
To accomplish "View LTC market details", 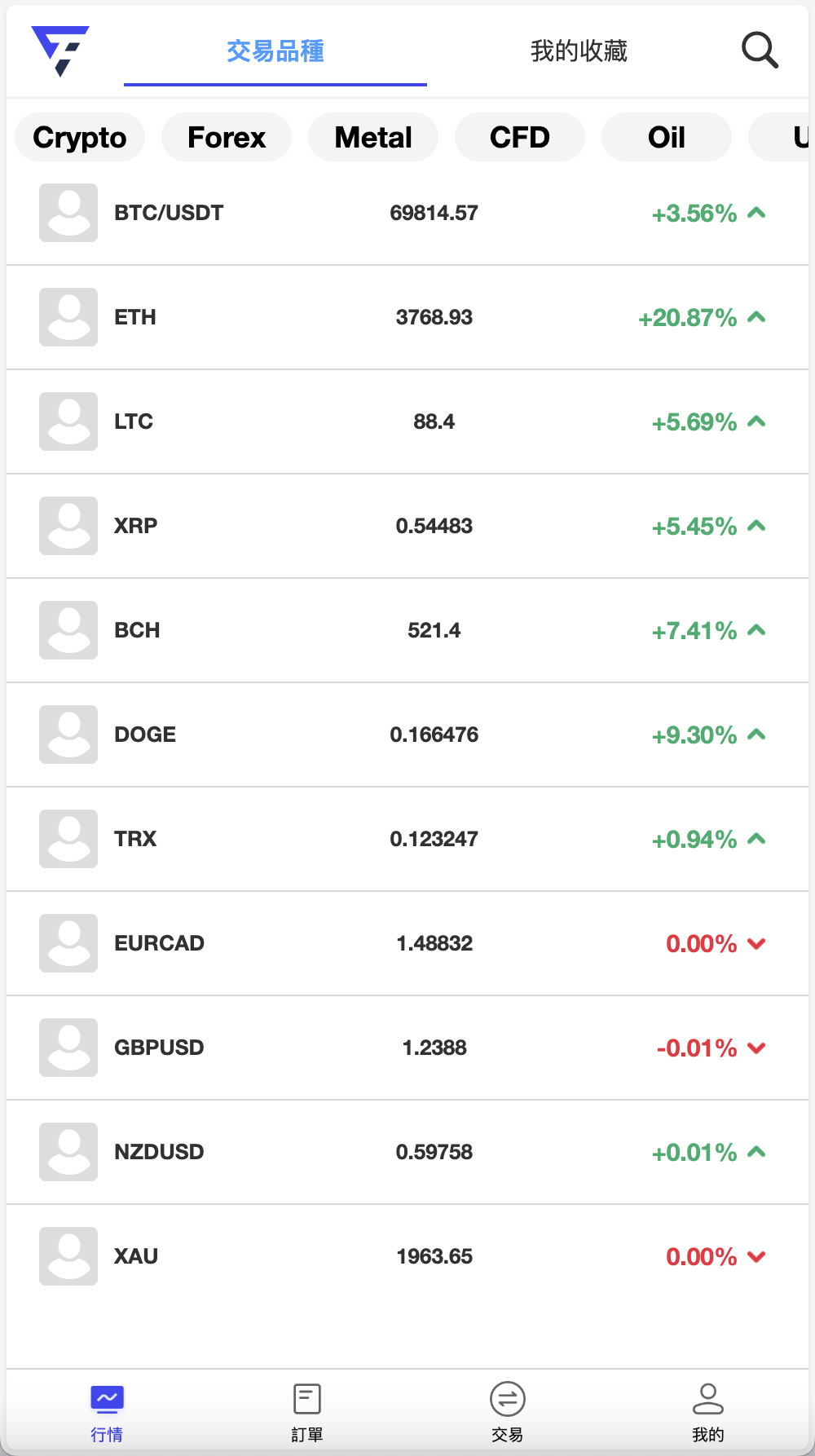I will 407,422.
